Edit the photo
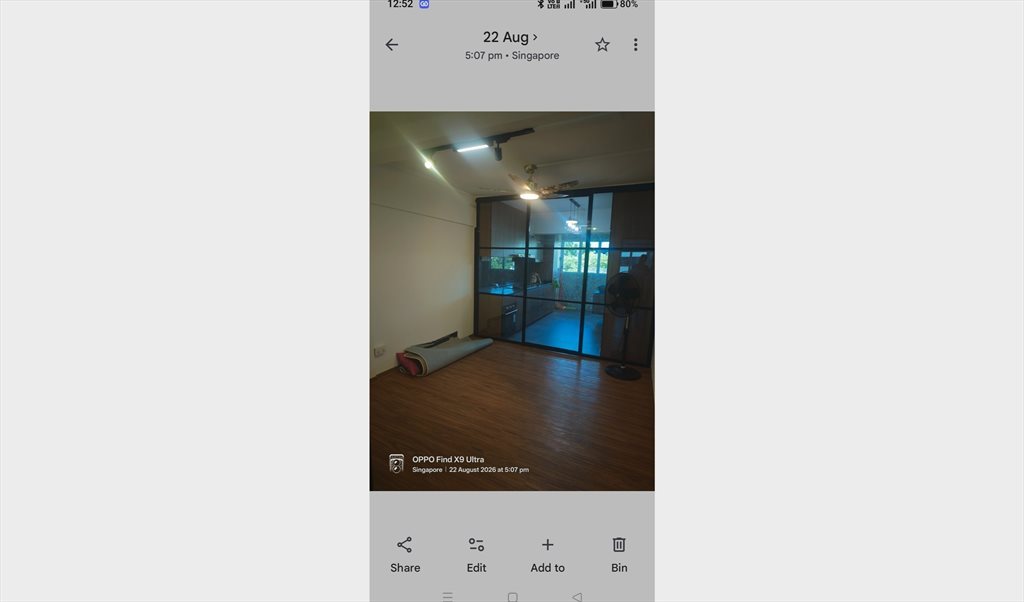Screen dimensions: 1024x602 pos(476,555)
